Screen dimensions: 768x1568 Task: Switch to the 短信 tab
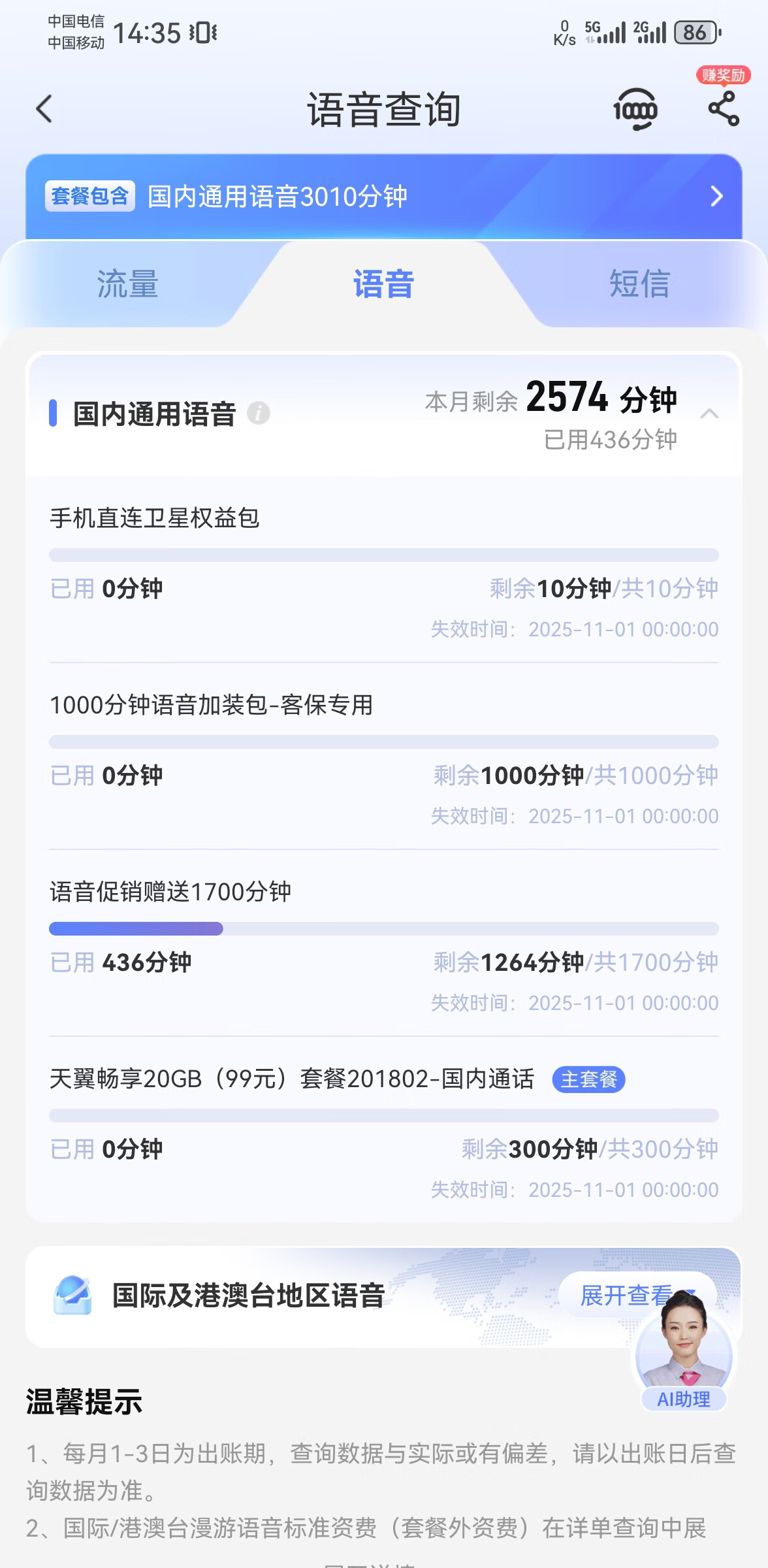[639, 284]
